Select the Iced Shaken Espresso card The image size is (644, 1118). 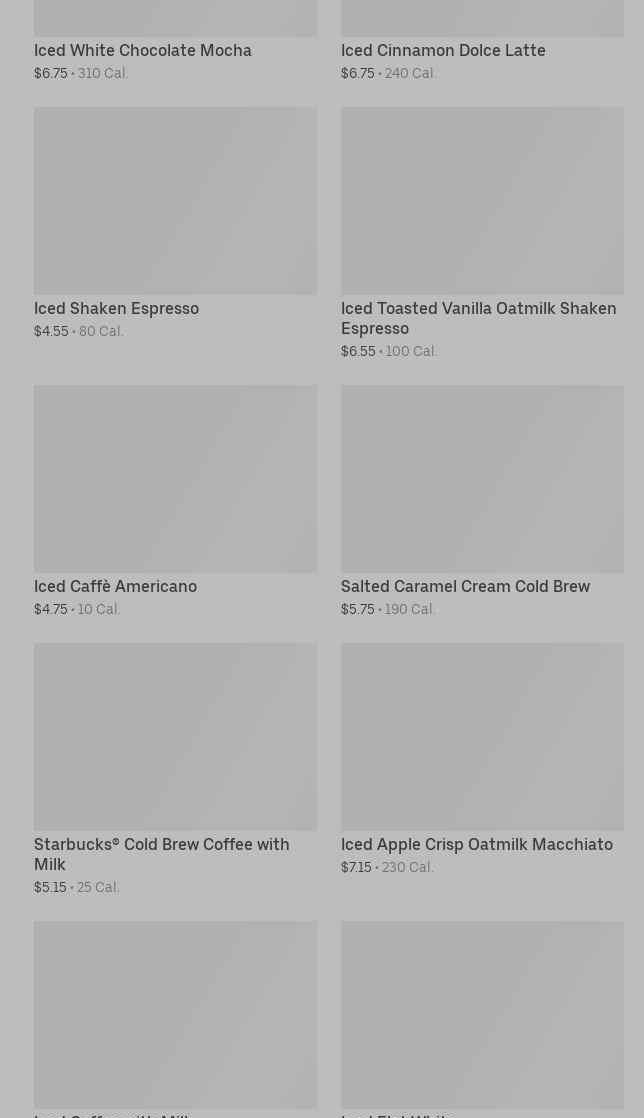[x=175, y=202]
